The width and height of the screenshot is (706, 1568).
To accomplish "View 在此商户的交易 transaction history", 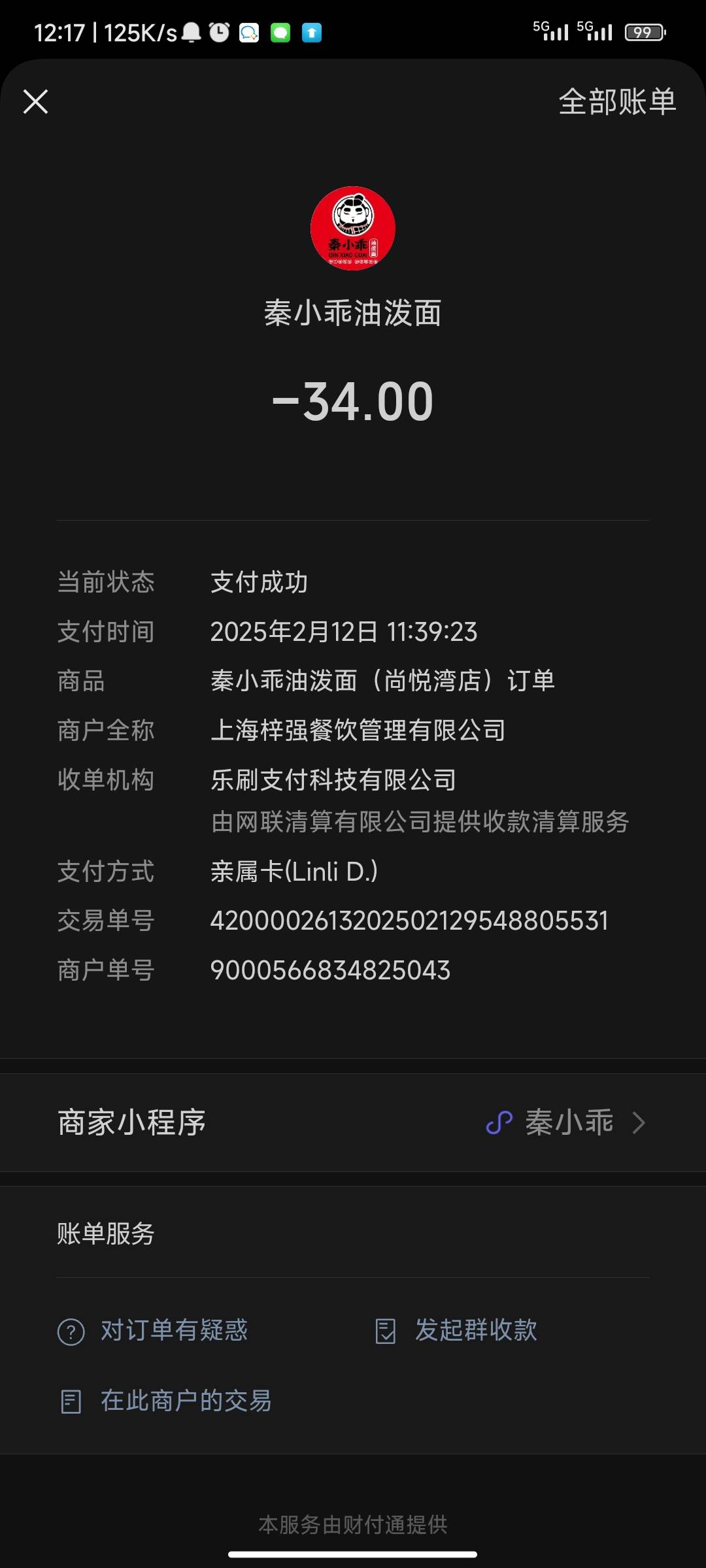I will pyautogui.click(x=165, y=1401).
